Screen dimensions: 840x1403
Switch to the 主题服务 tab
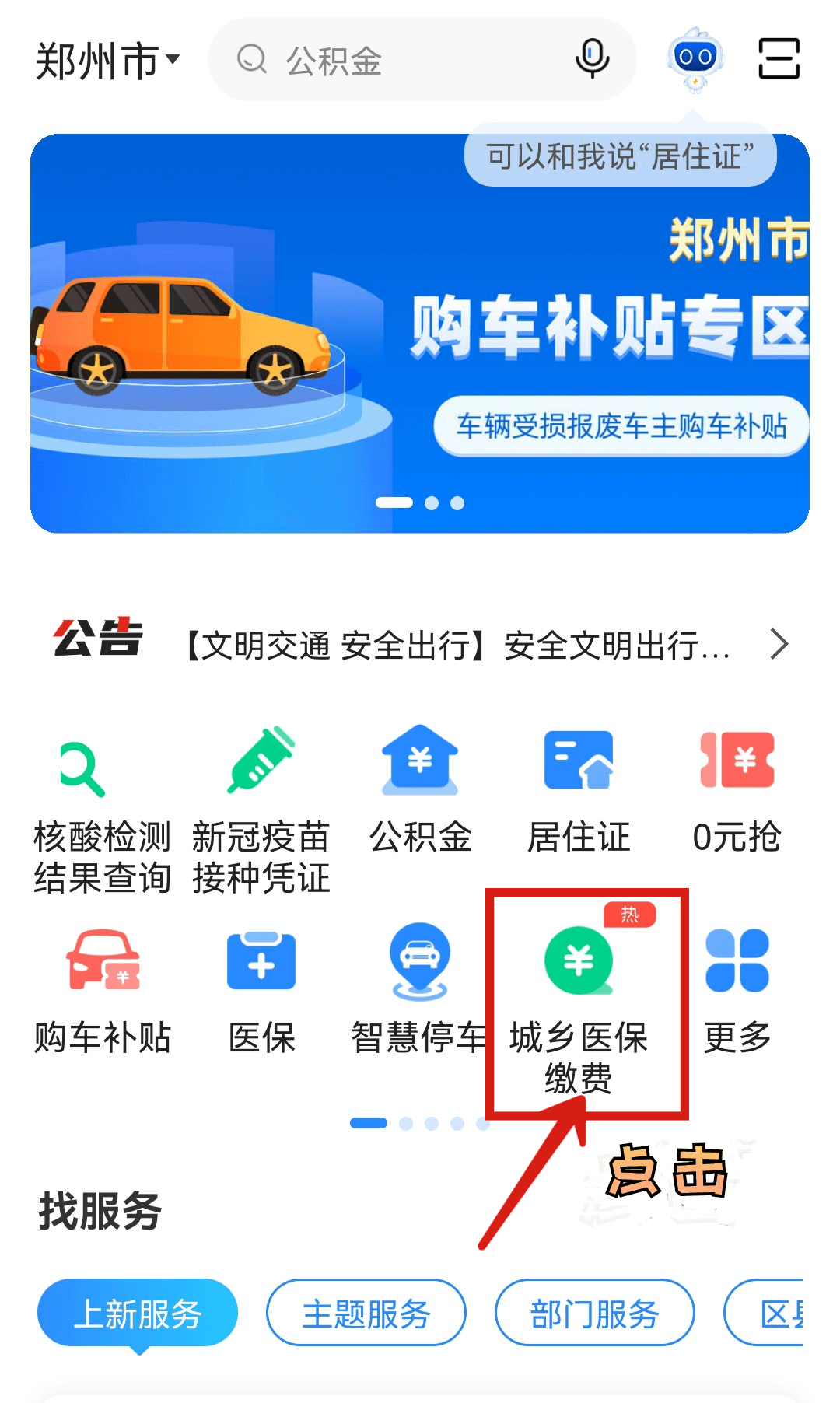pos(366,1313)
